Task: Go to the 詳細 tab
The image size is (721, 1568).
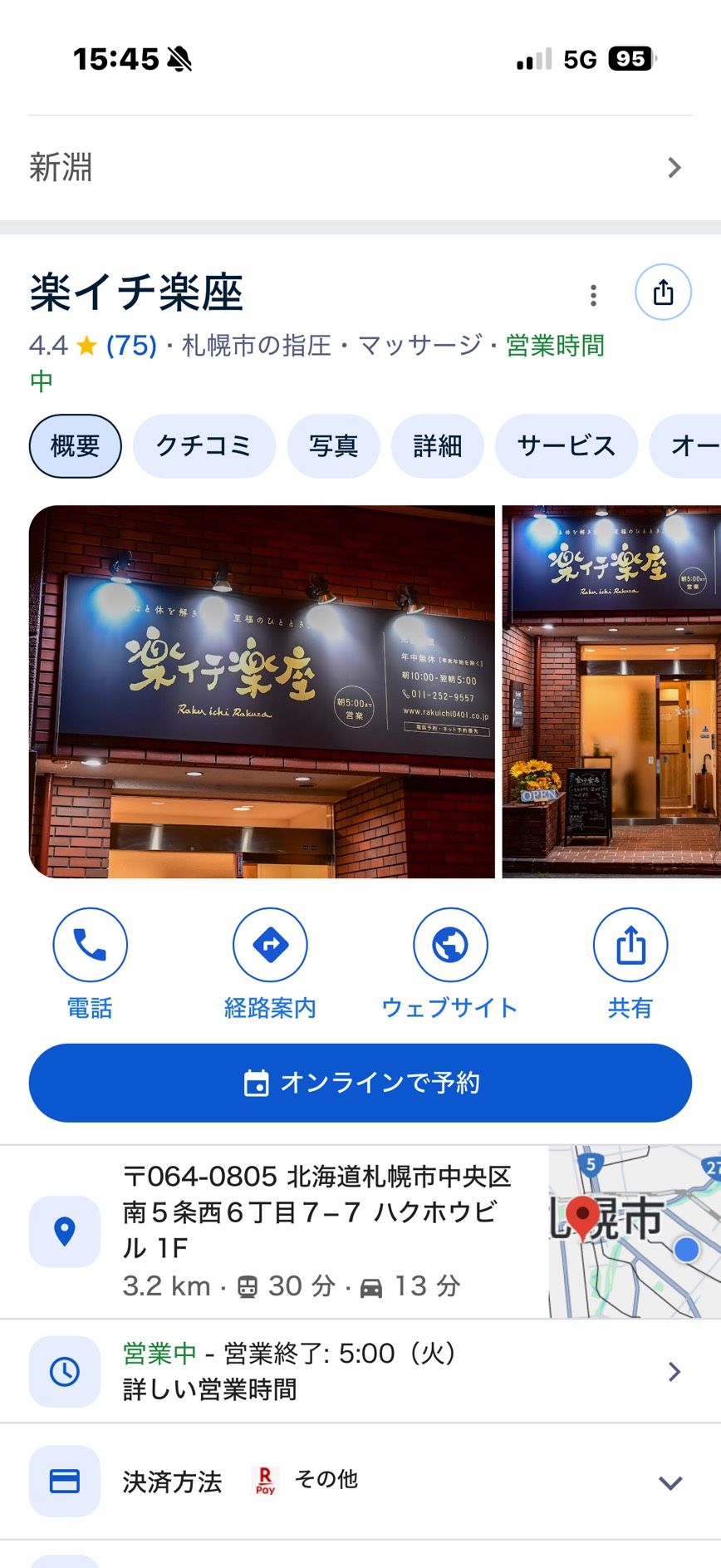Action: [x=437, y=446]
